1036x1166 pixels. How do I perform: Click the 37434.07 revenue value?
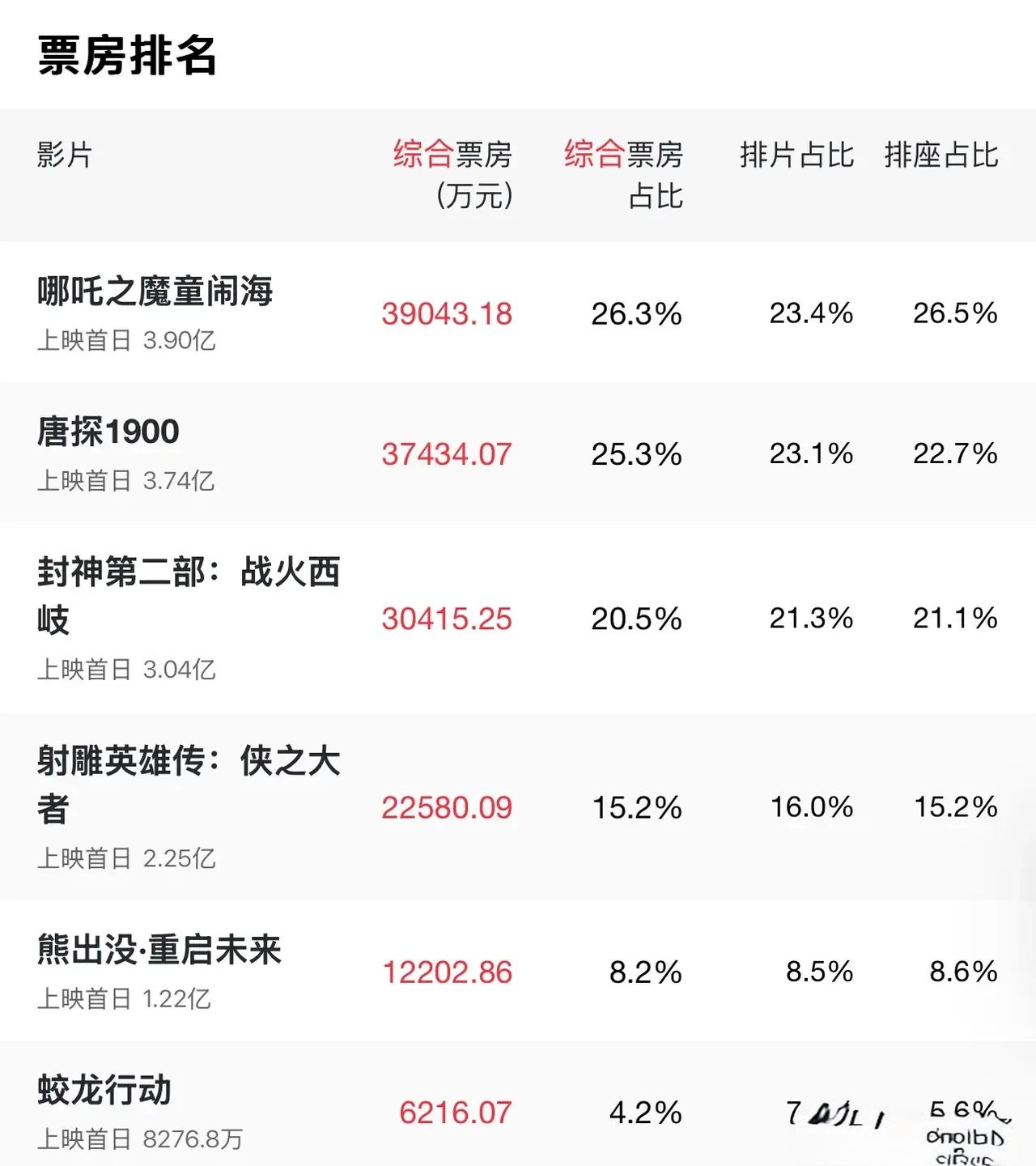448,454
